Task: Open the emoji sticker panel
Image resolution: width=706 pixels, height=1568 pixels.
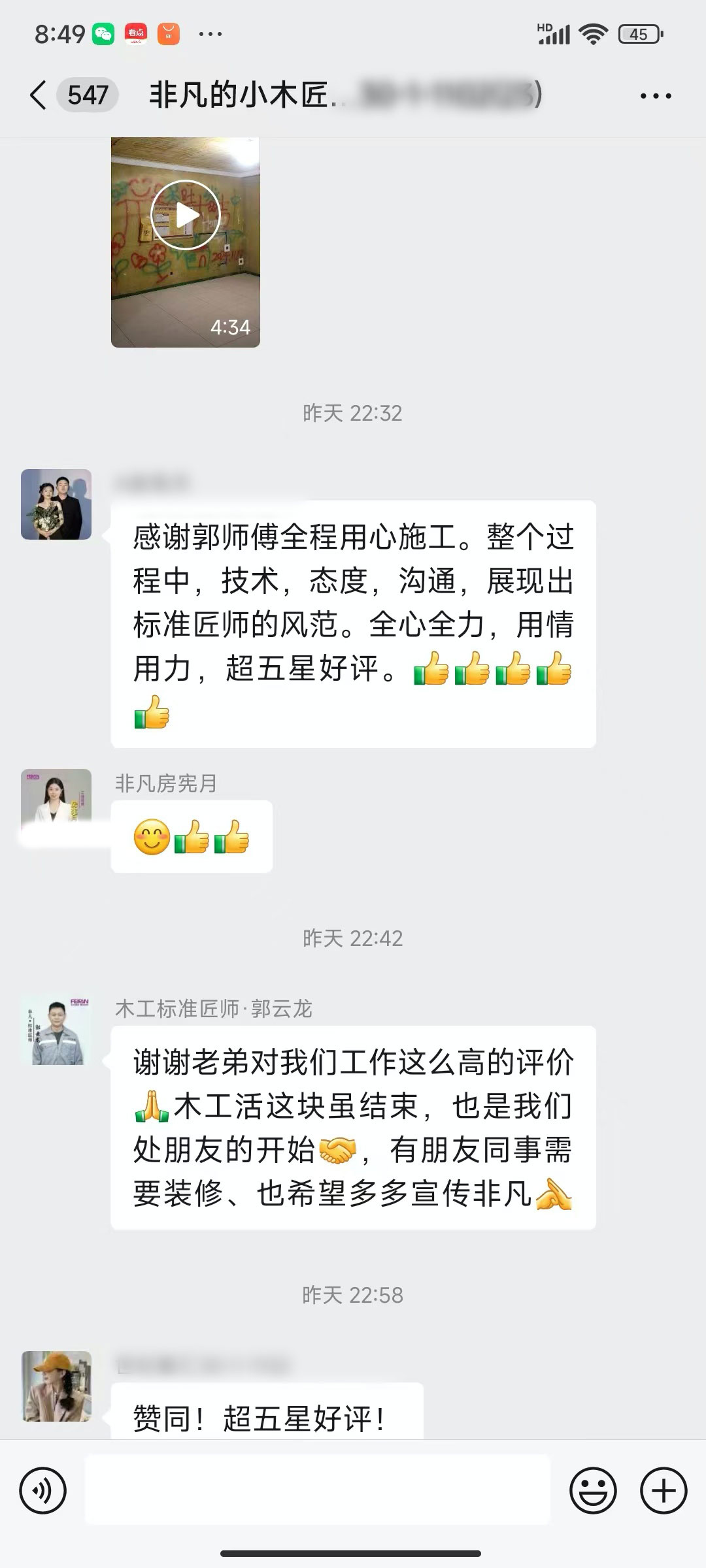Action: point(593,1491)
